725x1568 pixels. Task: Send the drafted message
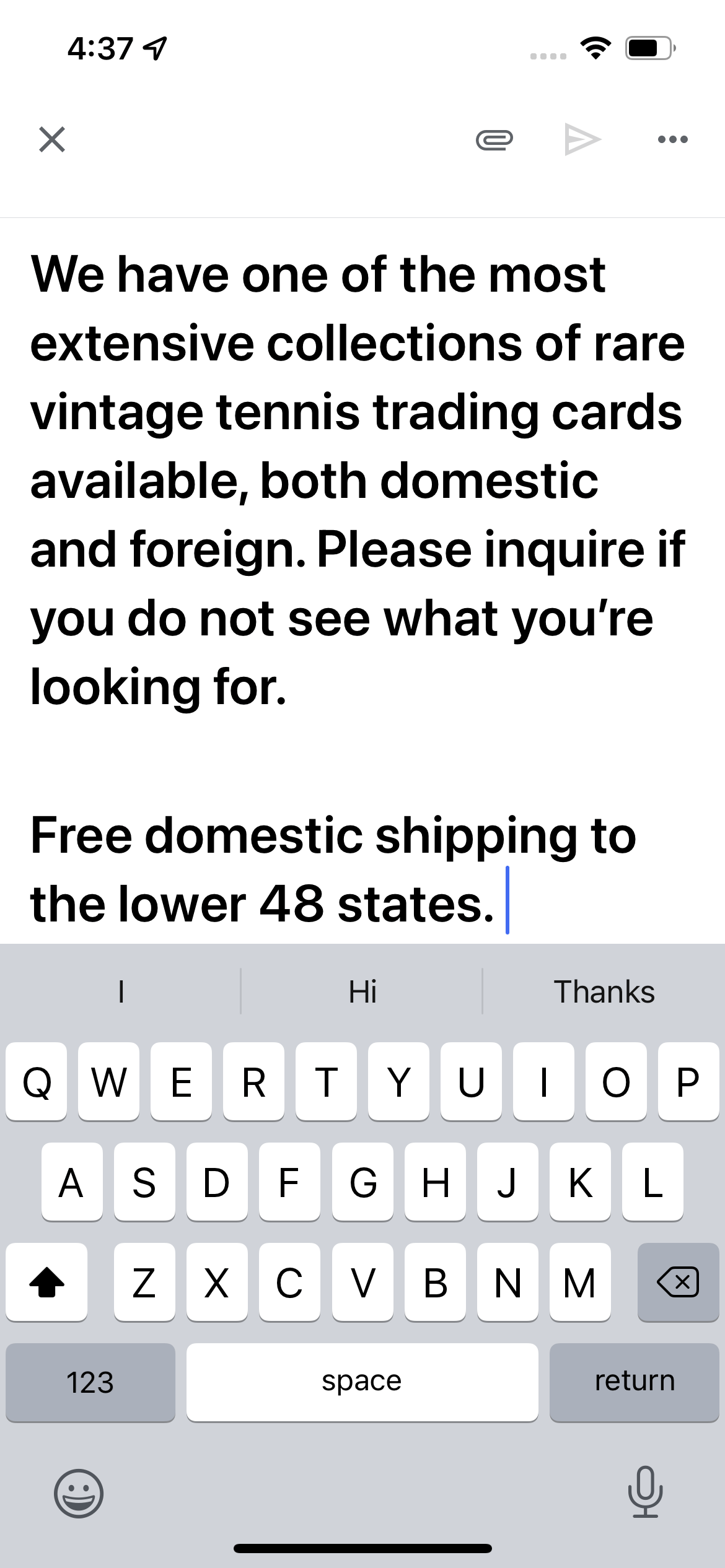(x=582, y=139)
